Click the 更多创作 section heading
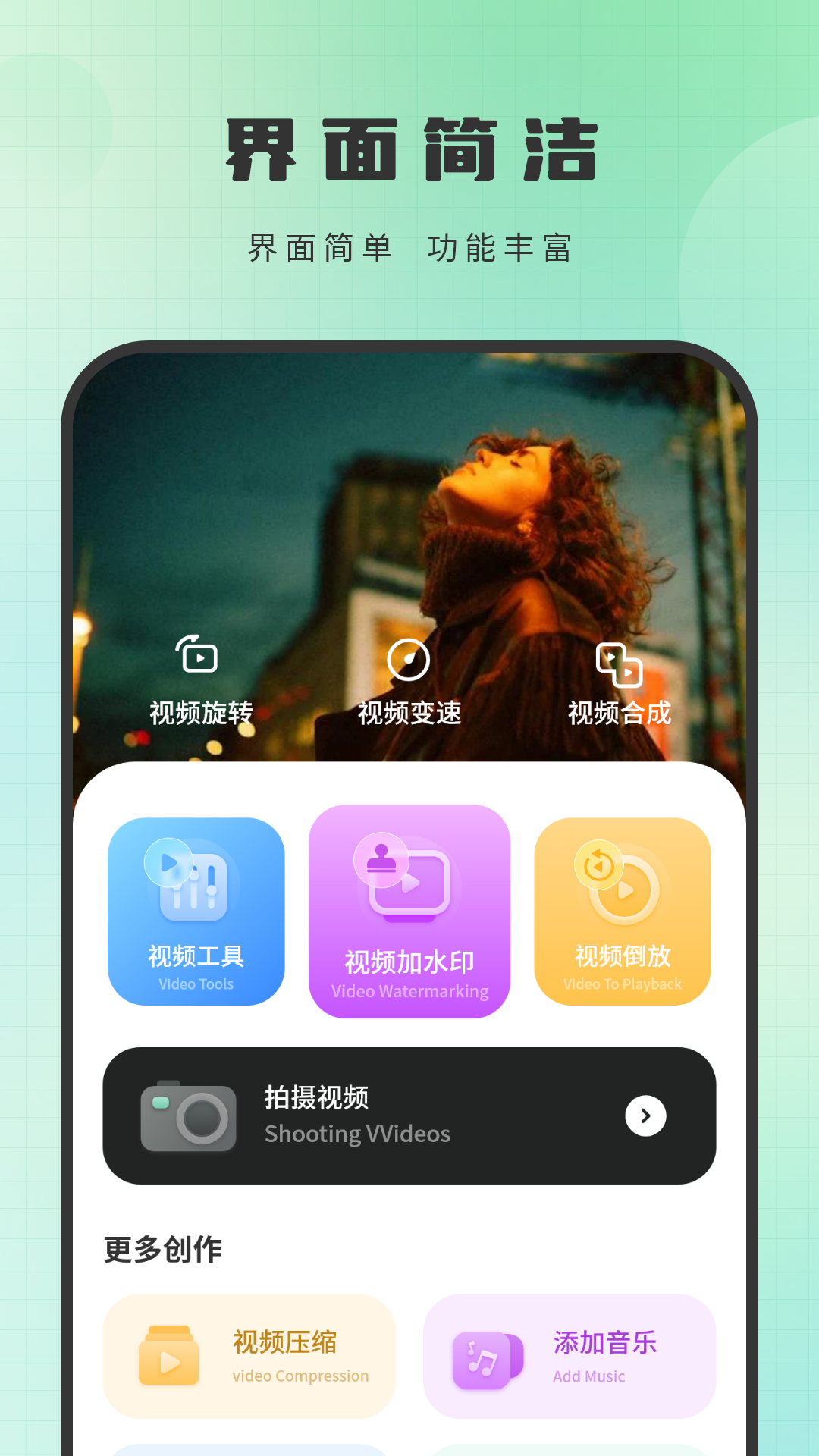 162,1247
